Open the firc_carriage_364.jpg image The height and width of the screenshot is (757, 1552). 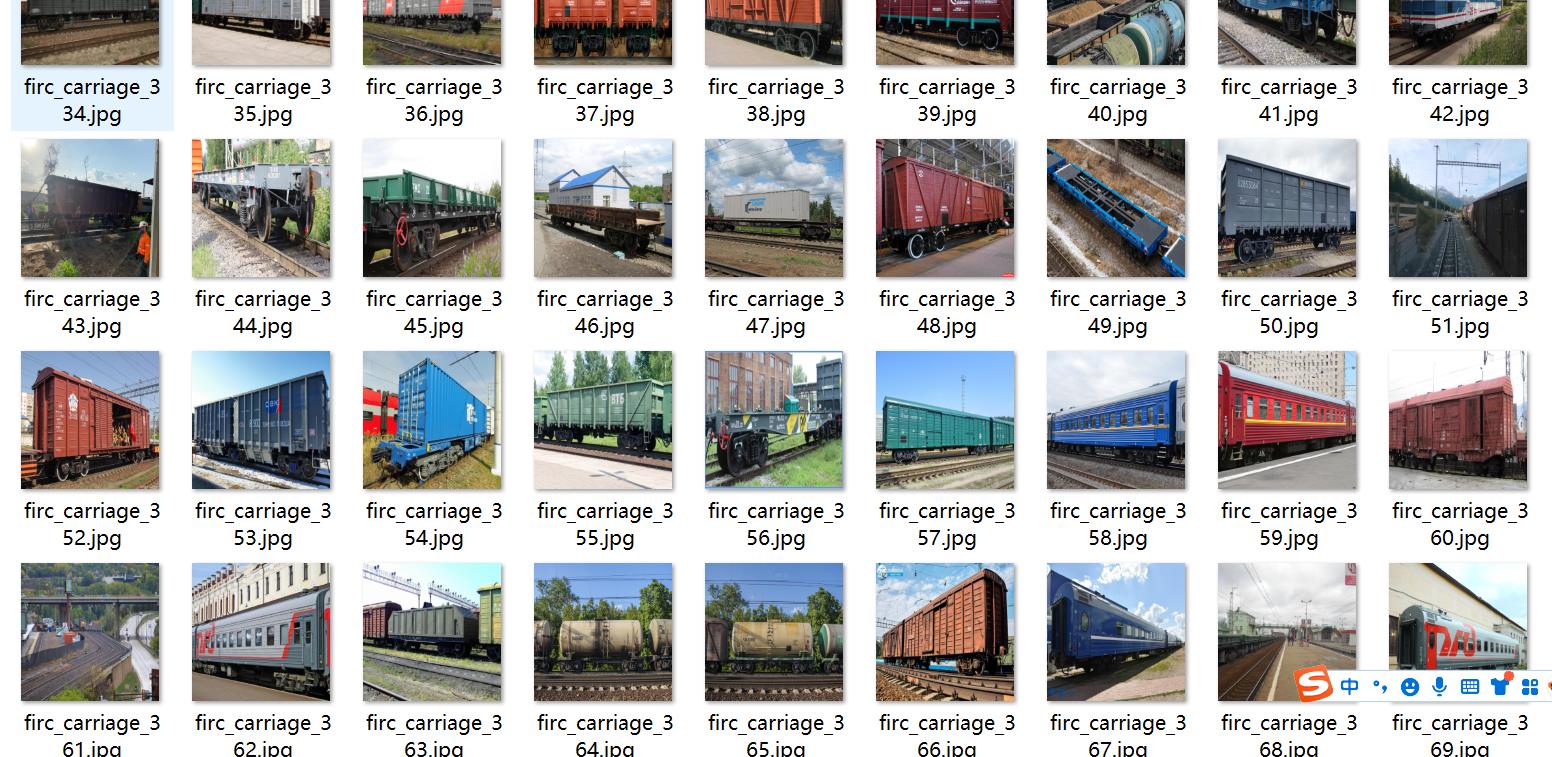point(603,632)
